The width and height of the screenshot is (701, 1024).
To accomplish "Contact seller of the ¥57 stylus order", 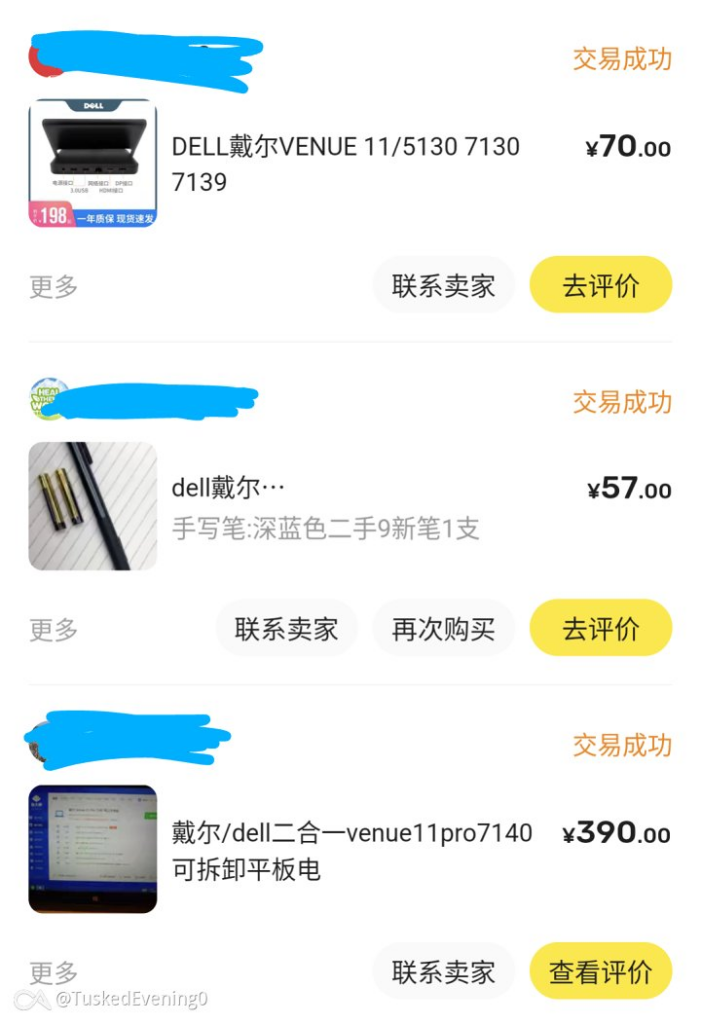I will pos(286,629).
